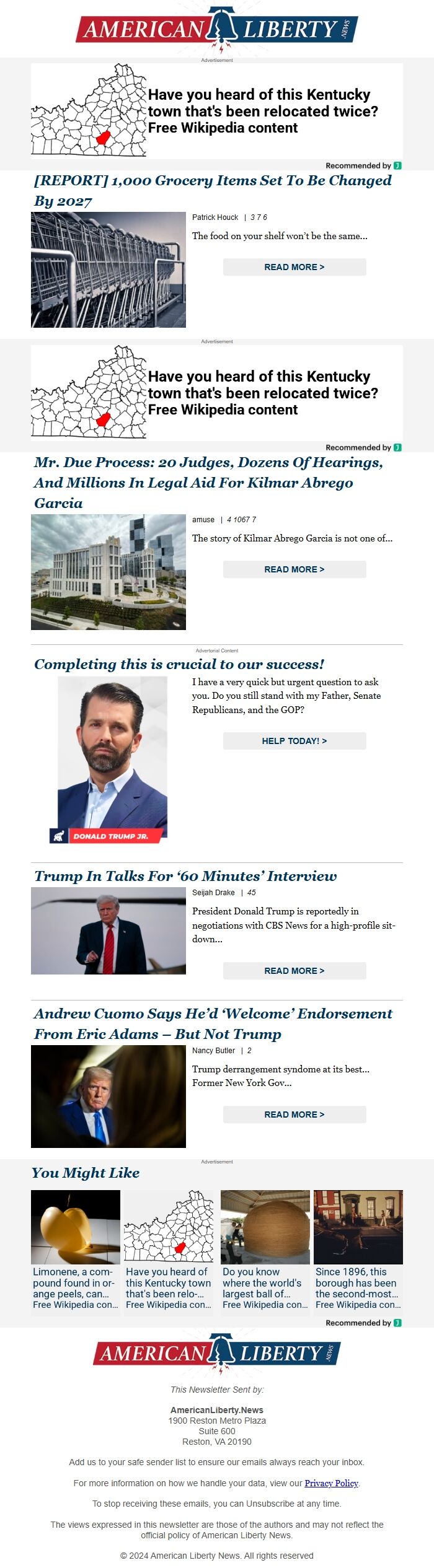Open the Kentucky town tile under You Might Like

coord(169,1250)
